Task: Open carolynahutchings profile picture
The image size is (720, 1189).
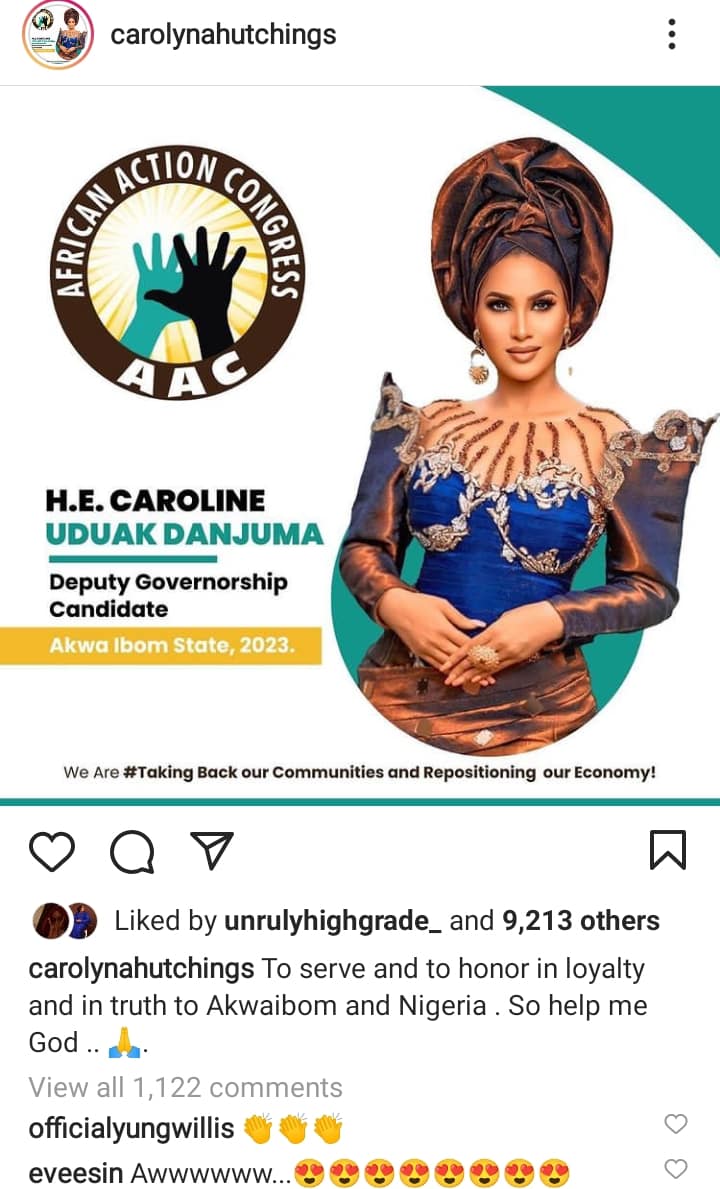Action: click(x=57, y=35)
